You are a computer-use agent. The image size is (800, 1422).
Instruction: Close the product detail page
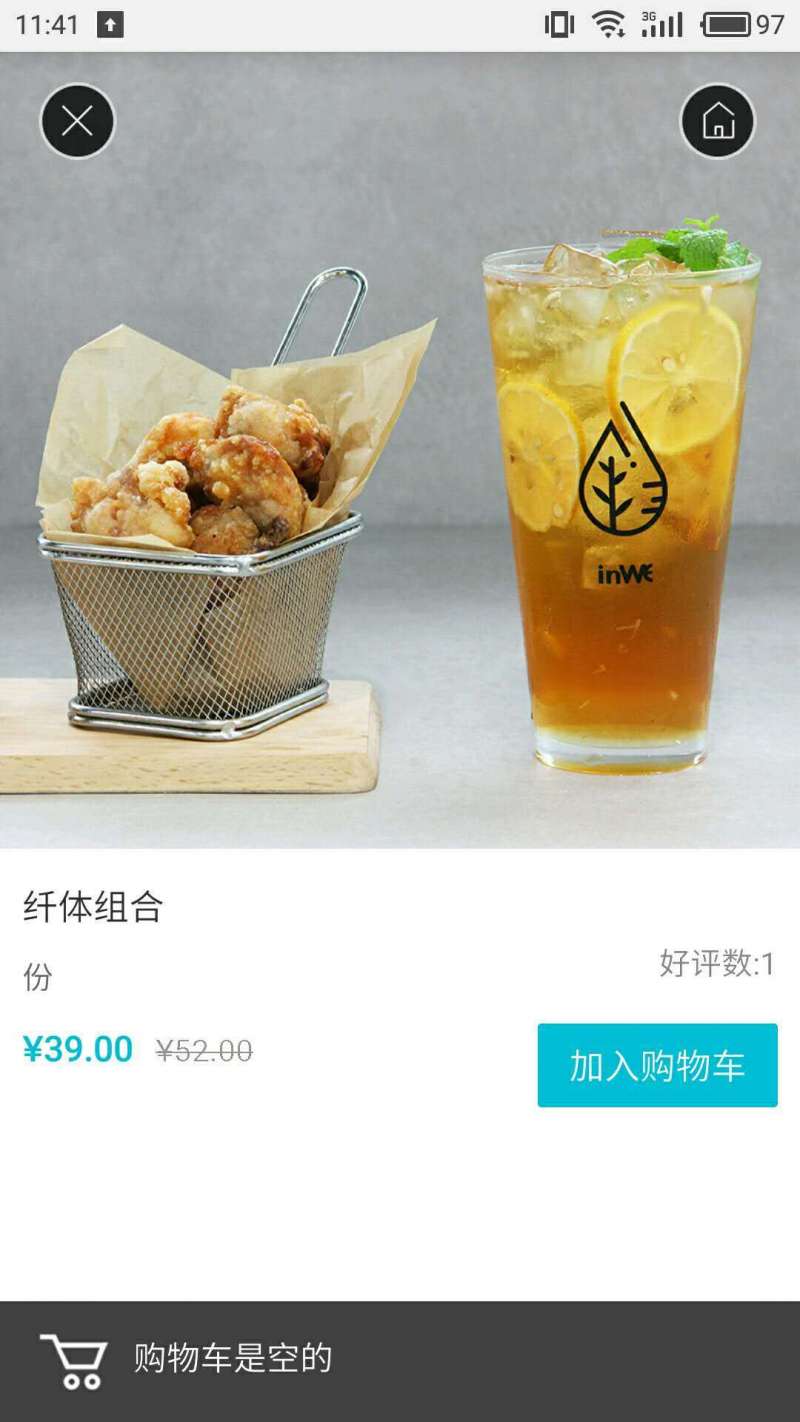[77, 121]
